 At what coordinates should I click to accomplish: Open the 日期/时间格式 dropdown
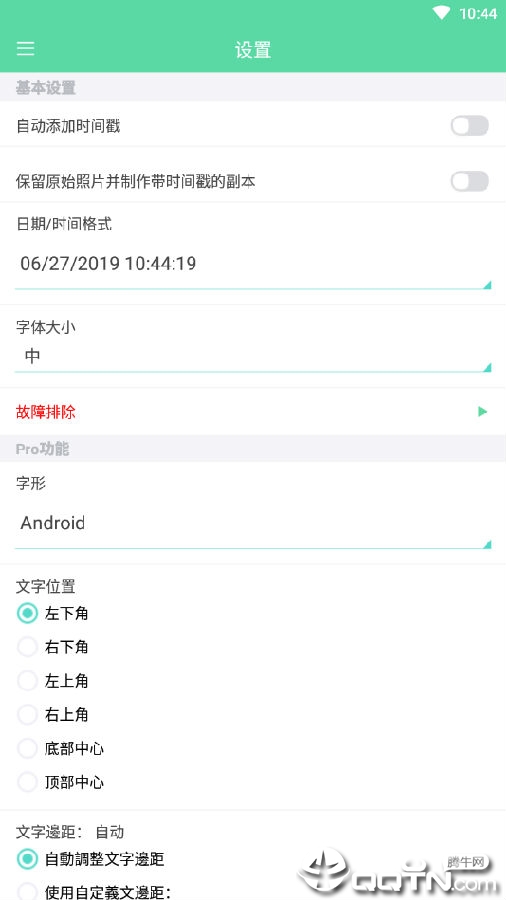click(x=253, y=265)
